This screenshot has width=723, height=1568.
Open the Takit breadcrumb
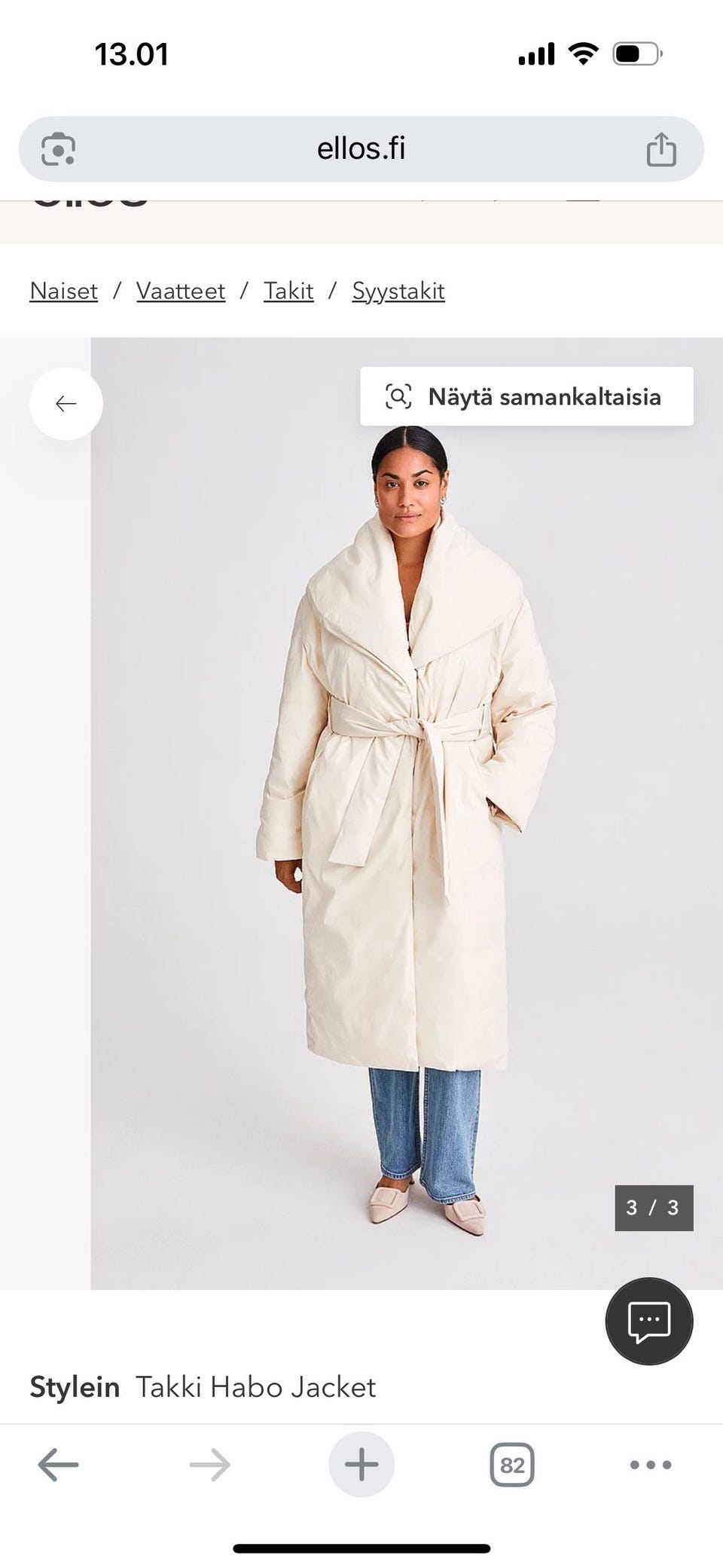click(288, 291)
